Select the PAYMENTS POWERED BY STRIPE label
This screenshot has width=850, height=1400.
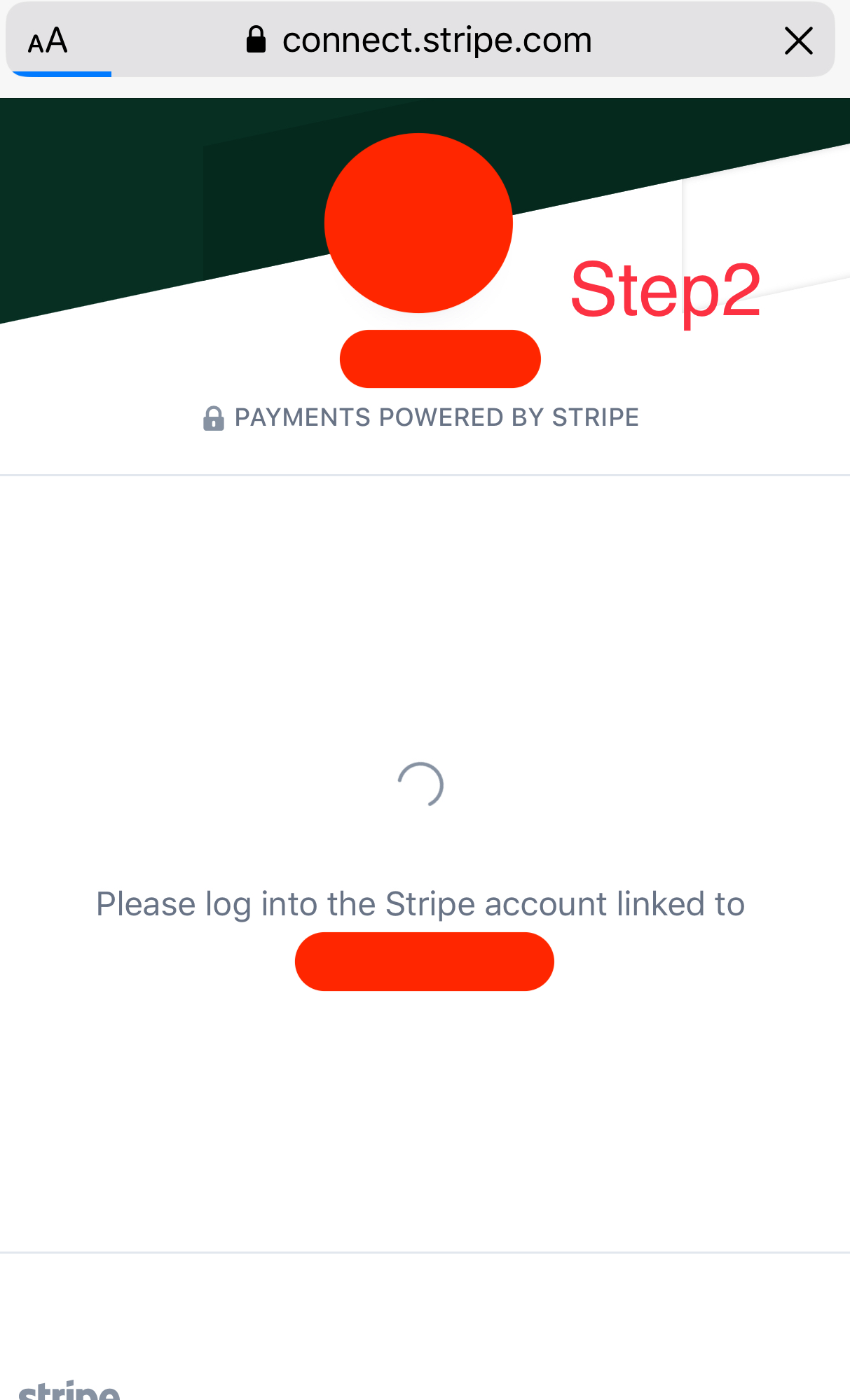437,417
